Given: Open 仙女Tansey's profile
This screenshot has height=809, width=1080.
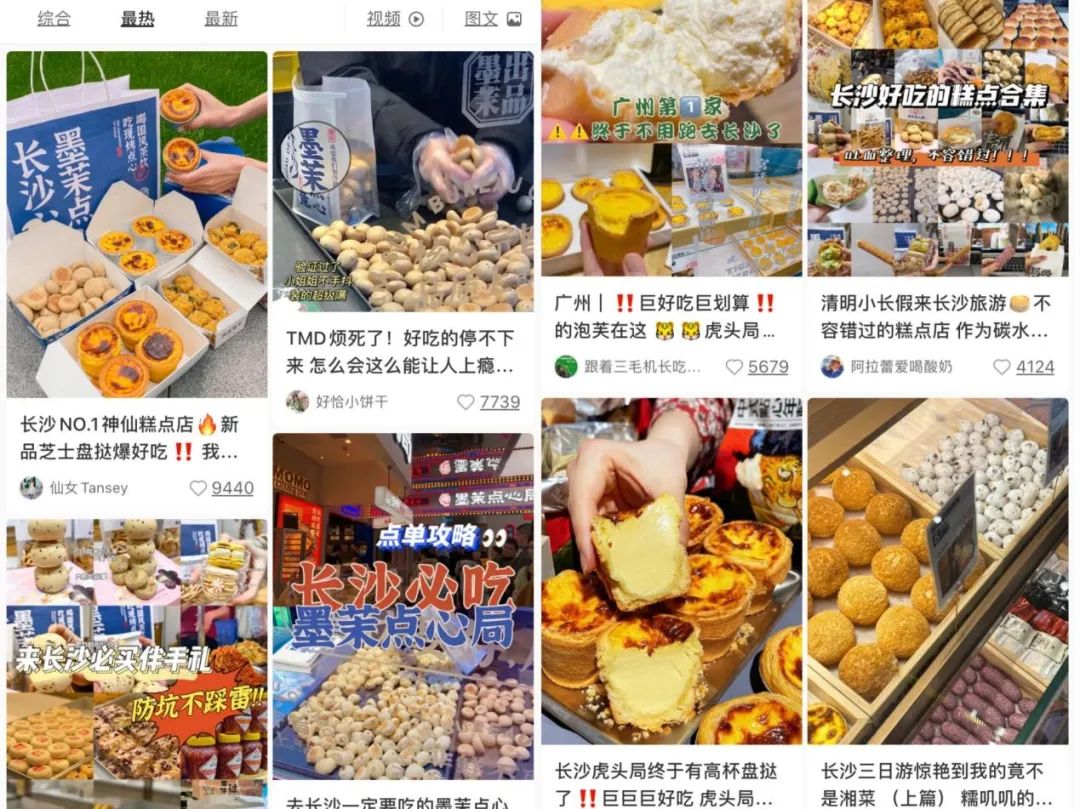Looking at the screenshot, I should pyautogui.click(x=75, y=488).
